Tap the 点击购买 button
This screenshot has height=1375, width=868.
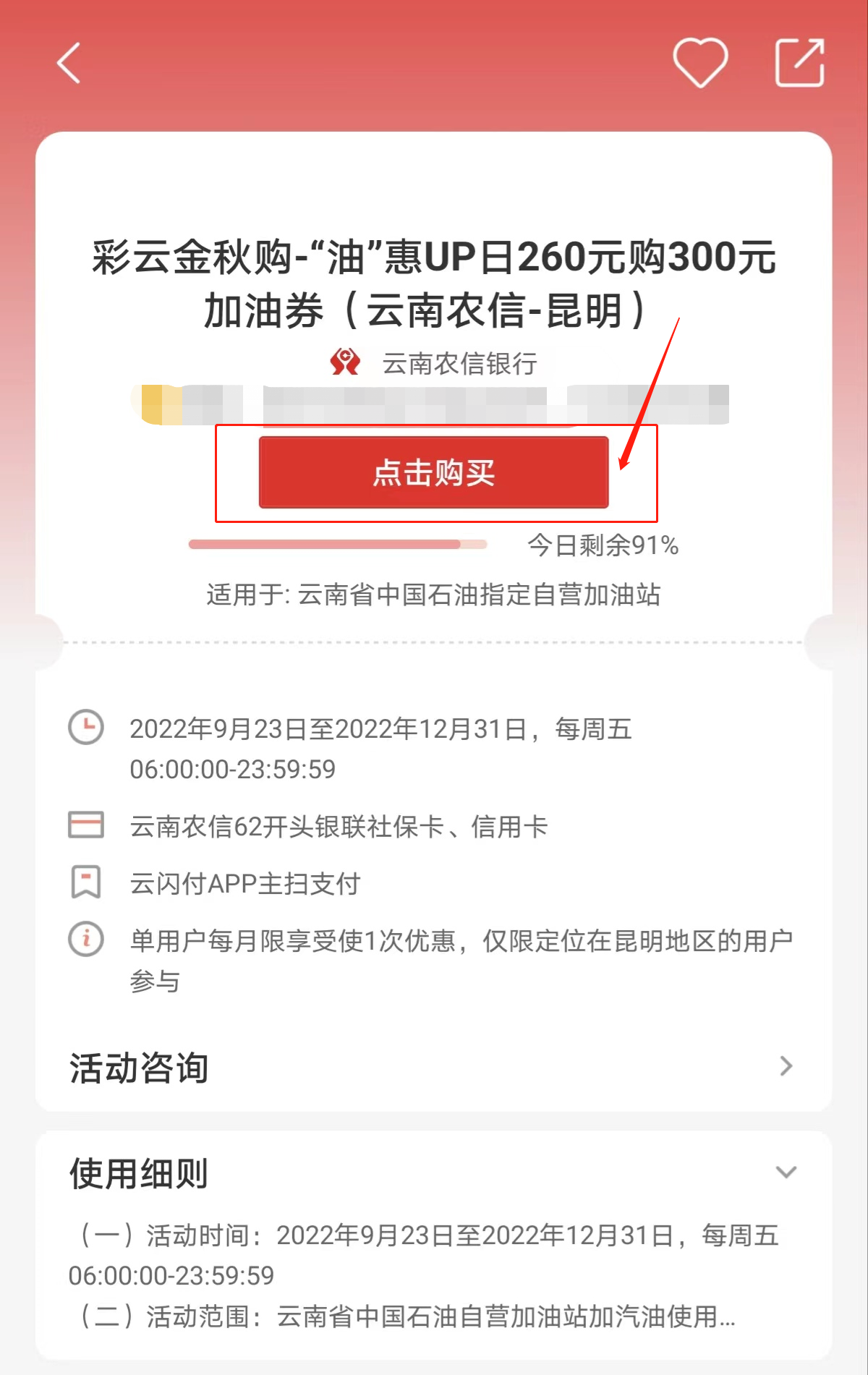tap(434, 472)
